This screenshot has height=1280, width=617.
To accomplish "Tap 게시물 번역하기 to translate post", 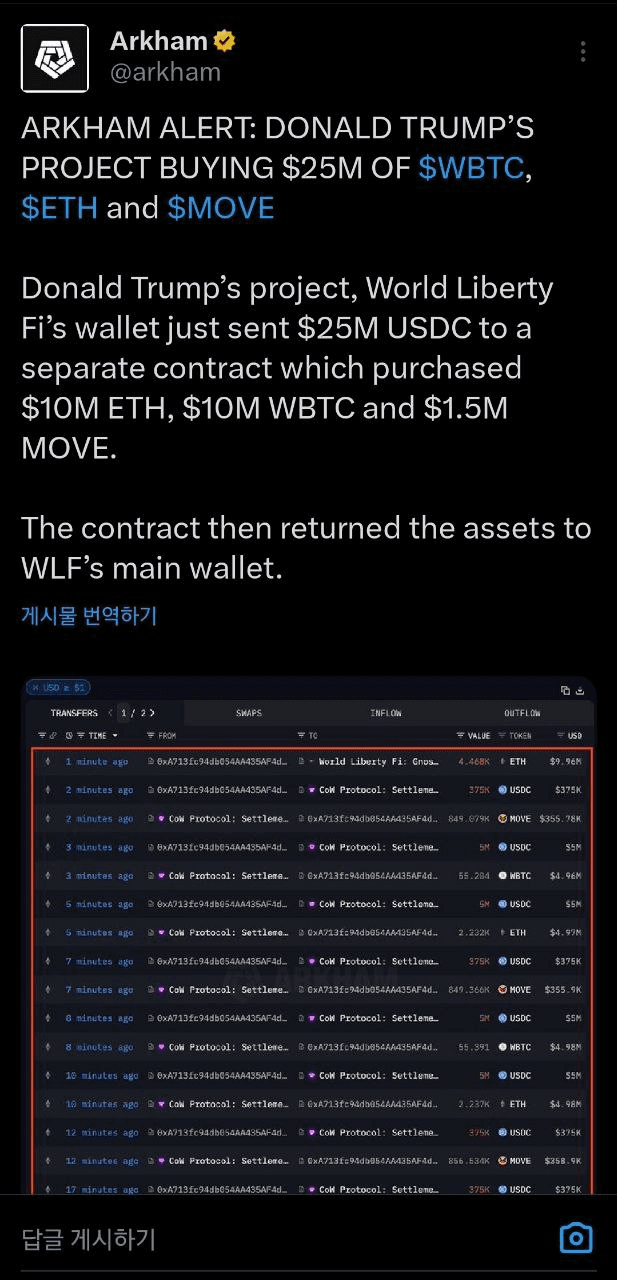I will click(89, 615).
